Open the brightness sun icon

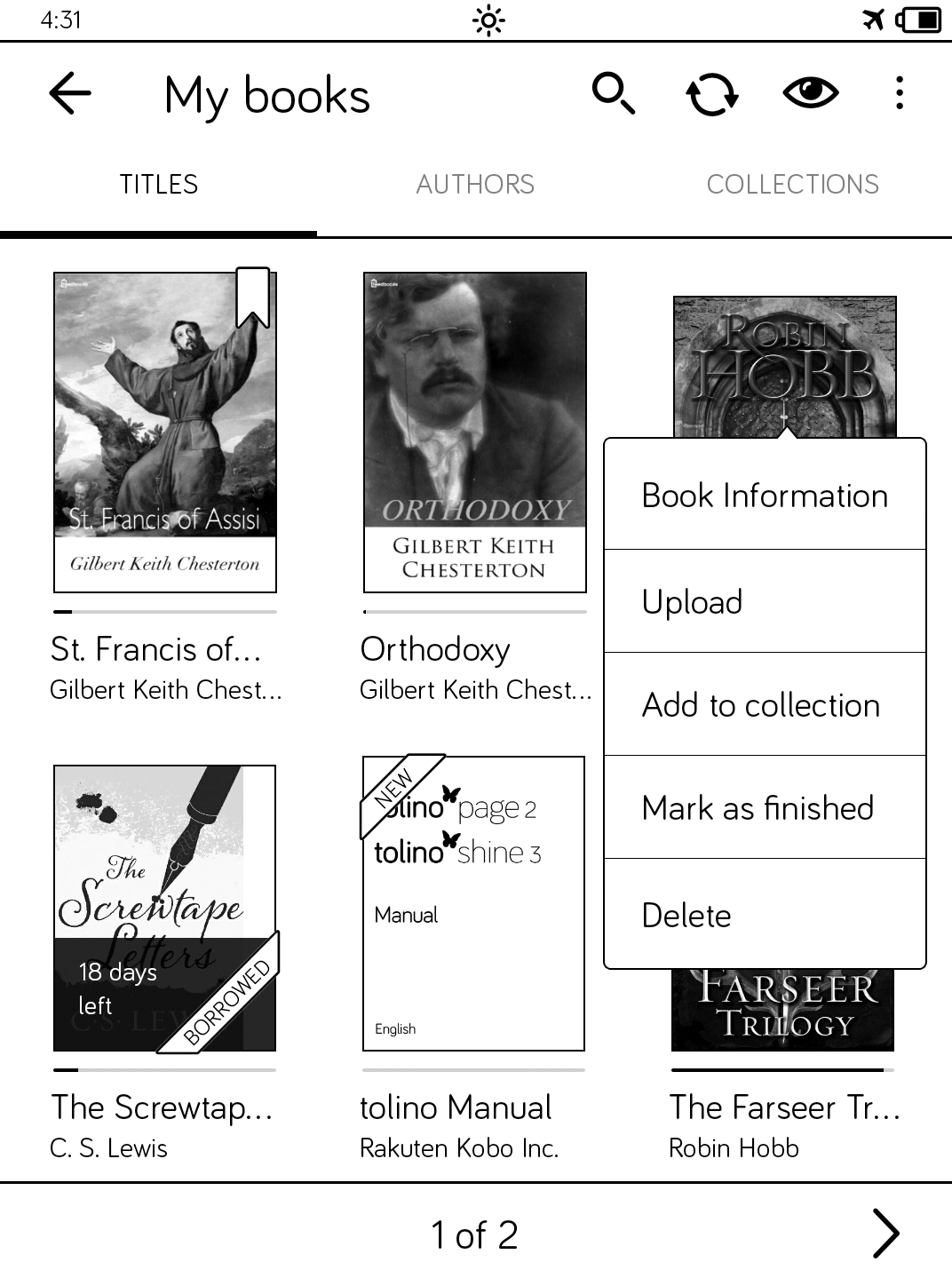click(488, 20)
